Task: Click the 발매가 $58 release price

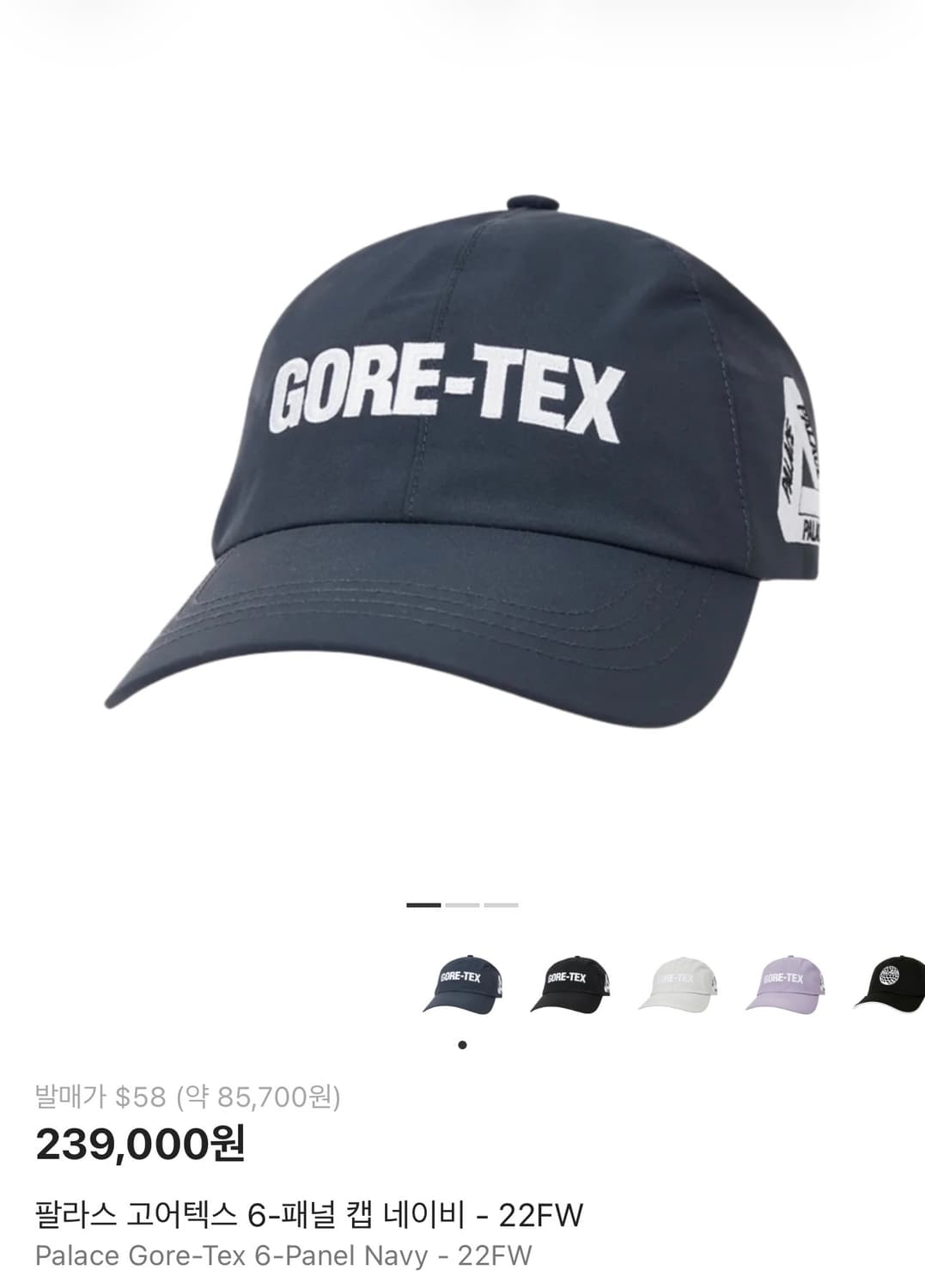Action: pyautogui.click(x=99, y=1094)
